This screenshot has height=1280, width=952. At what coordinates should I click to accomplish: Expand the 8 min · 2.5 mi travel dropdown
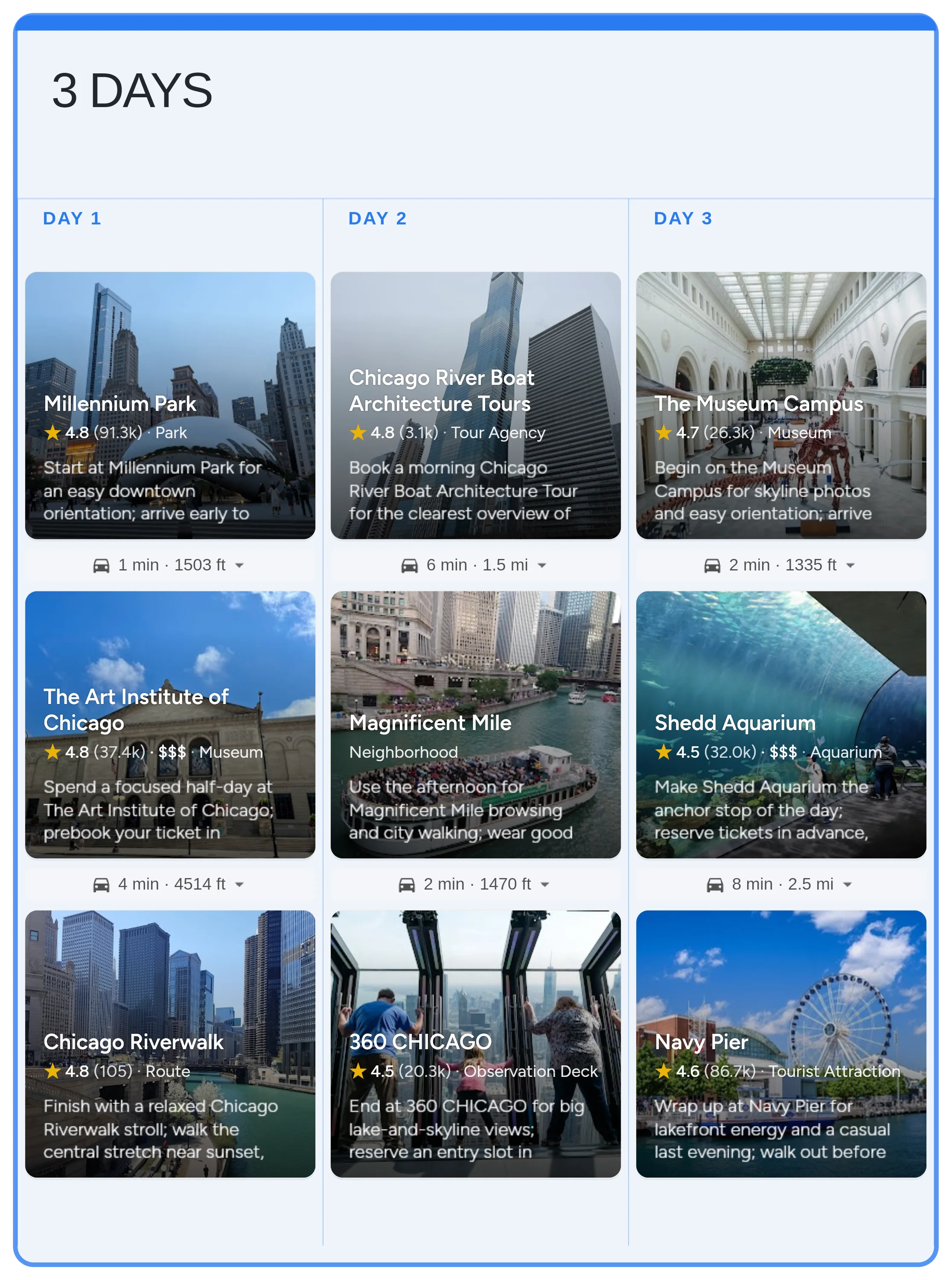coord(847,884)
